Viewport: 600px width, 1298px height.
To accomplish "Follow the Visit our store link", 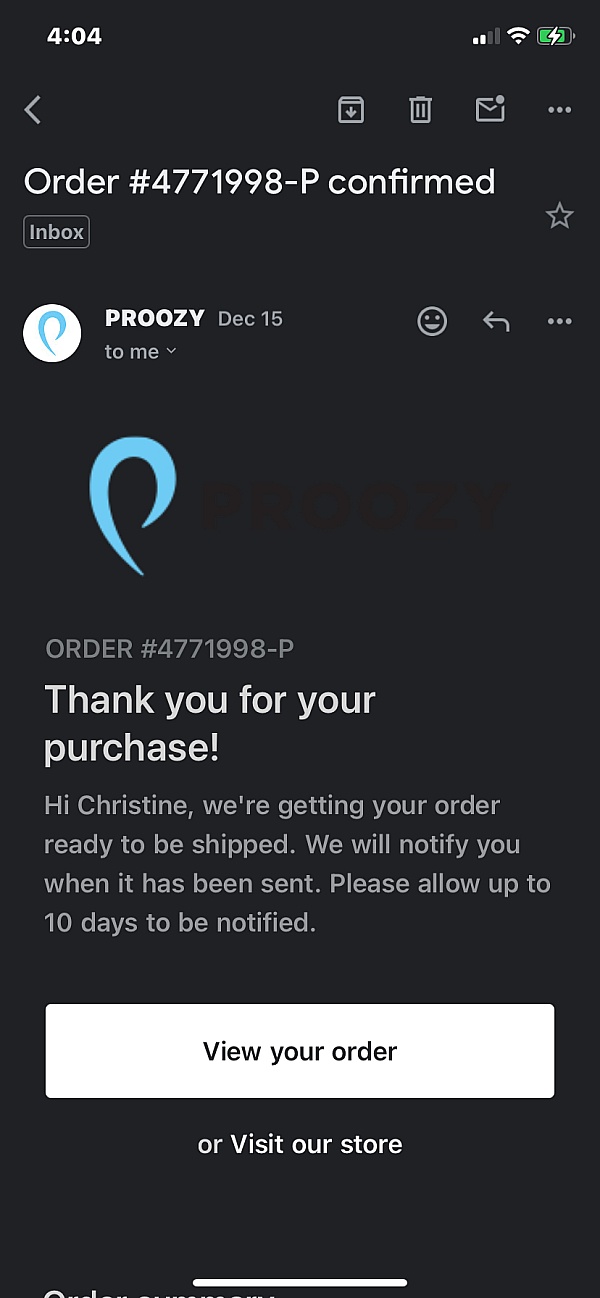I will pos(316,1144).
